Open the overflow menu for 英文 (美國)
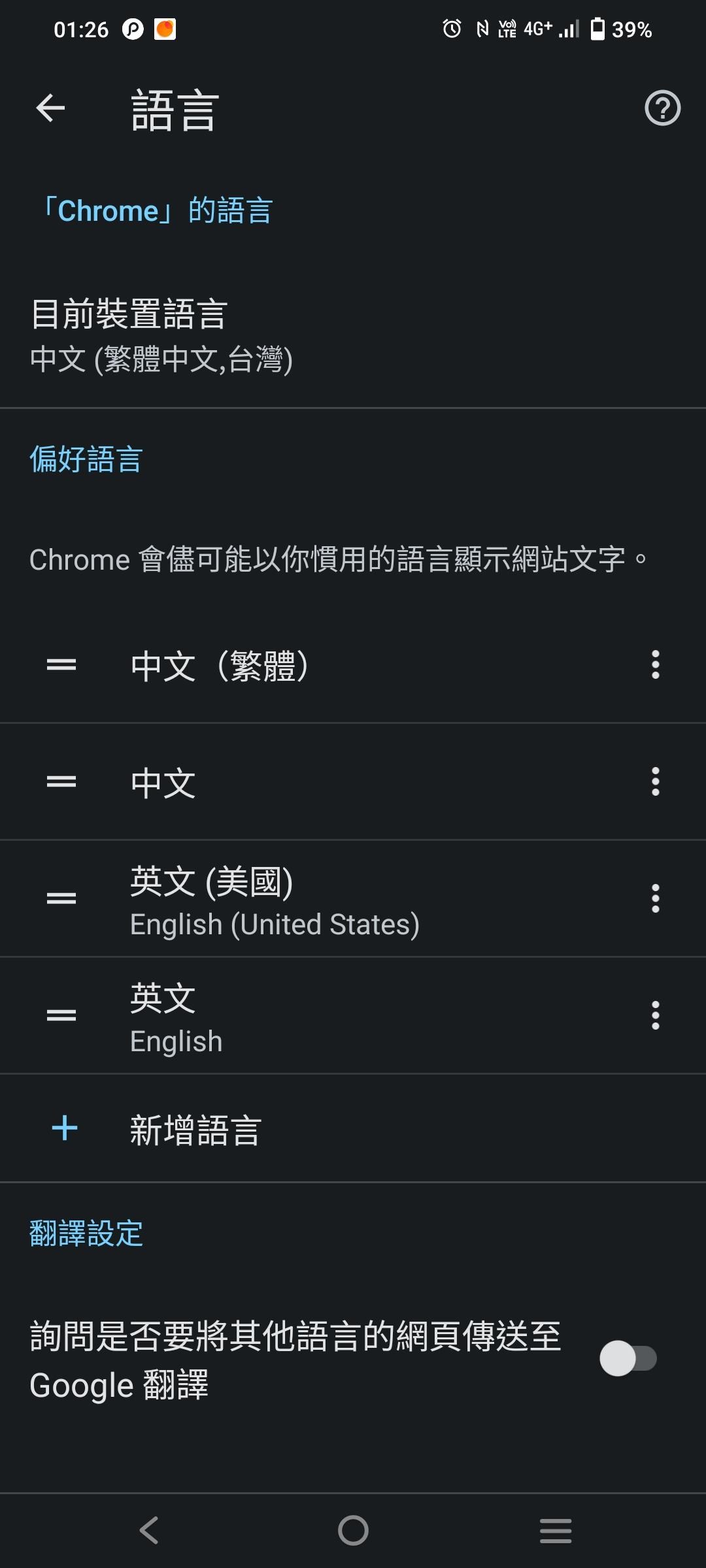706x1568 pixels. coord(655,898)
